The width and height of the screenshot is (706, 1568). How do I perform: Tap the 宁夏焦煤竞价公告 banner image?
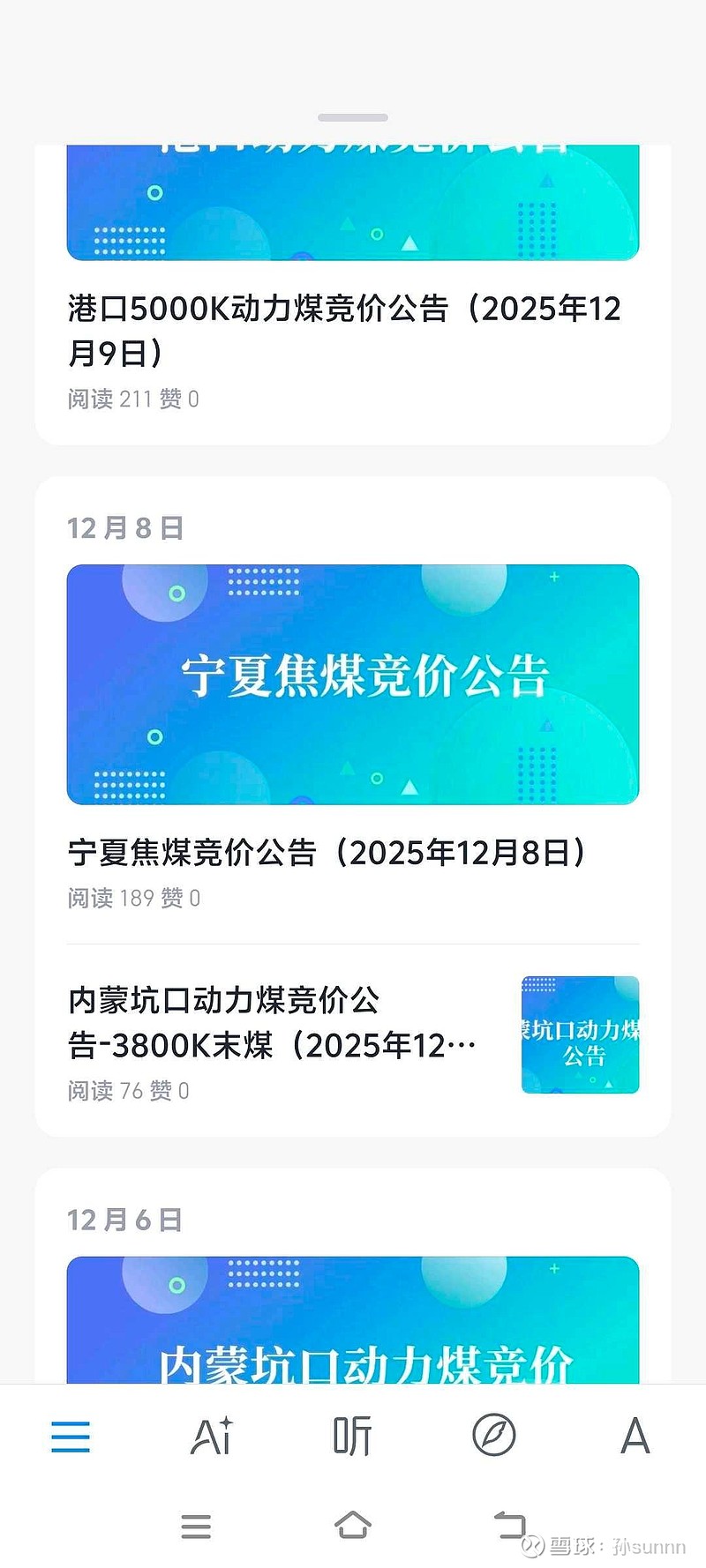point(353,688)
